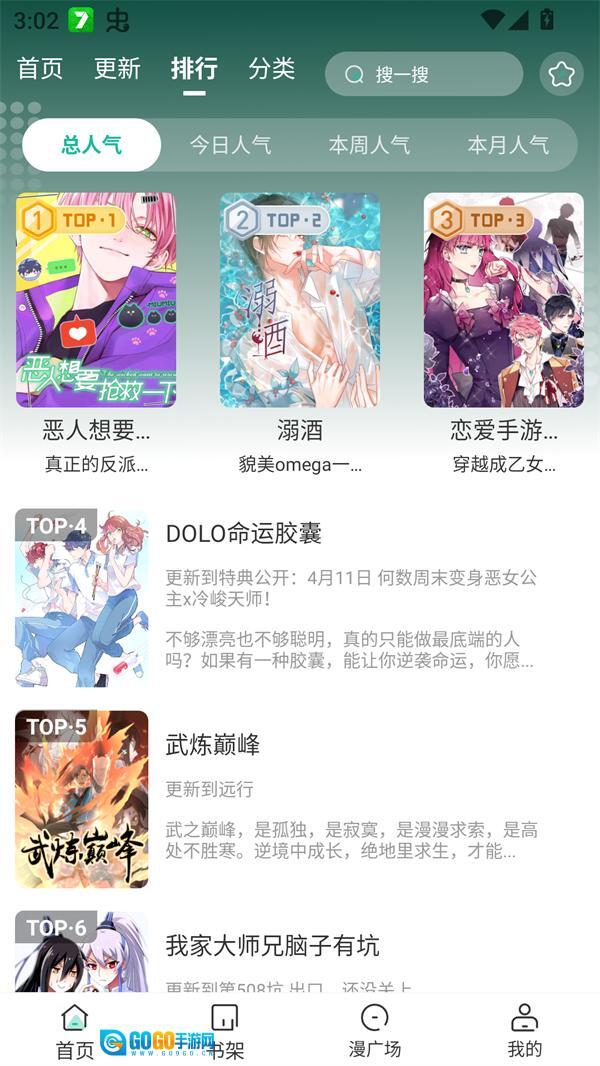Open the 搜一搜 search box
Screen dimensions: 600x1066
click(423, 74)
